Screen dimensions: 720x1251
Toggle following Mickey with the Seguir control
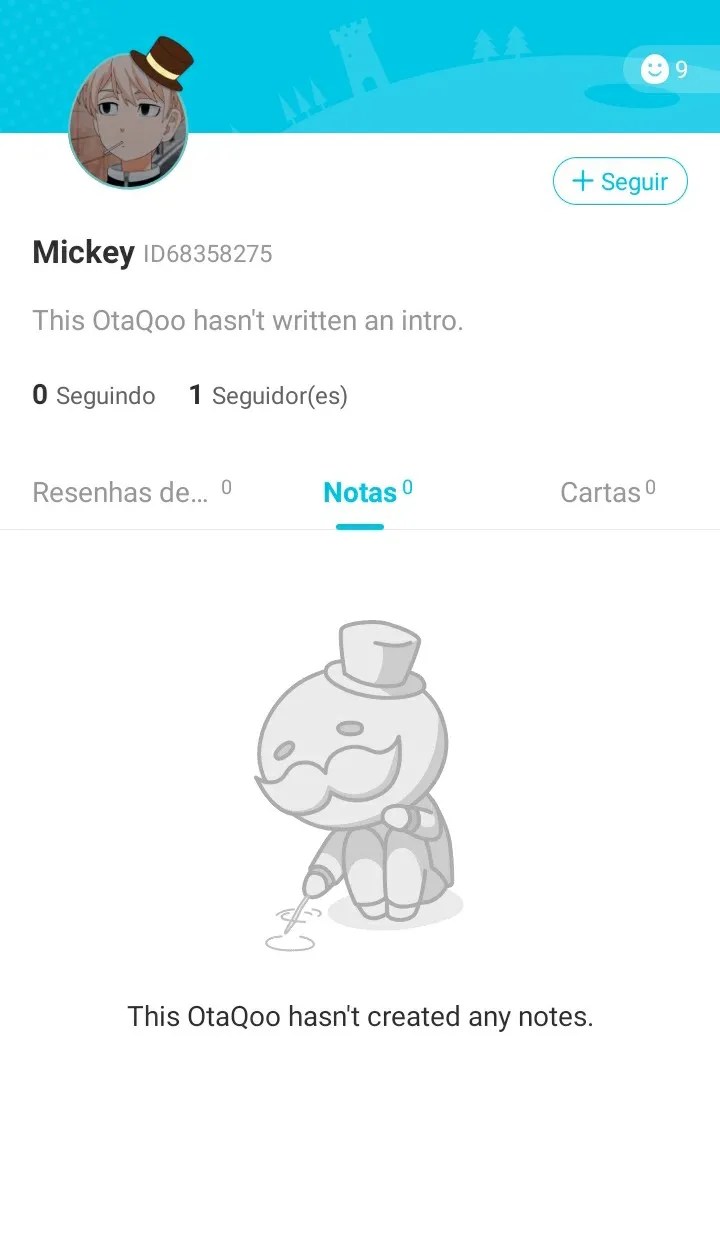click(620, 181)
